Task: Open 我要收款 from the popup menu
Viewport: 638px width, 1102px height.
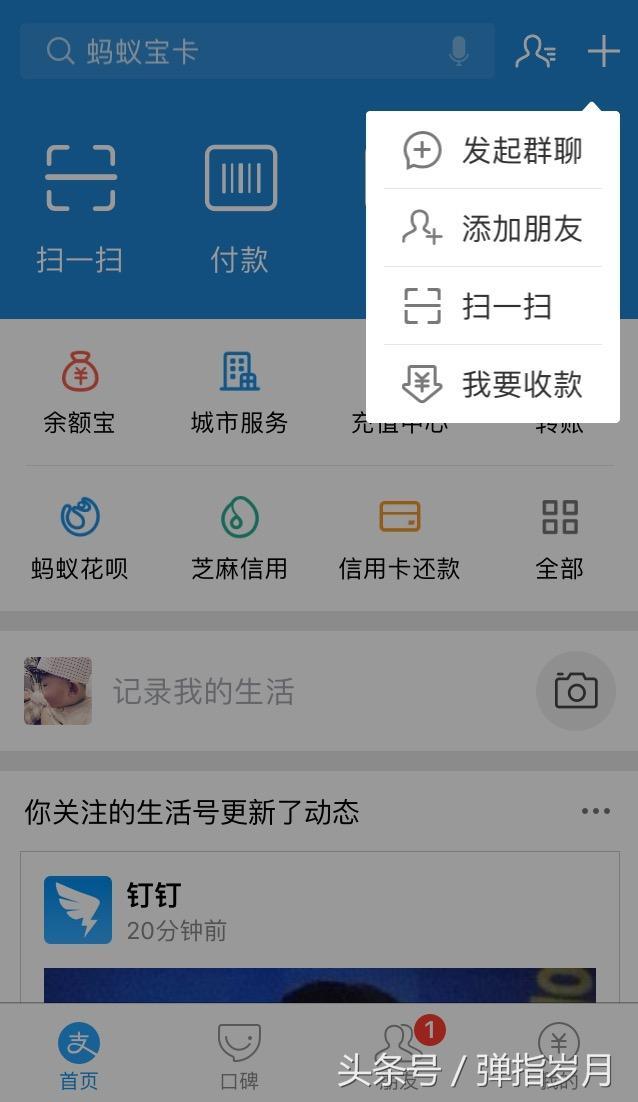Action: pos(493,384)
